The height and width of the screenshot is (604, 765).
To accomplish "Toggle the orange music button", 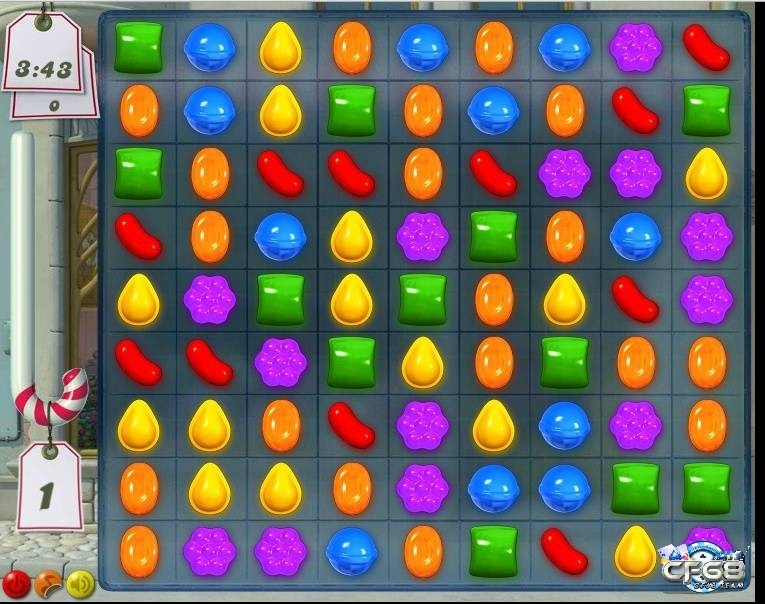I will (48, 582).
